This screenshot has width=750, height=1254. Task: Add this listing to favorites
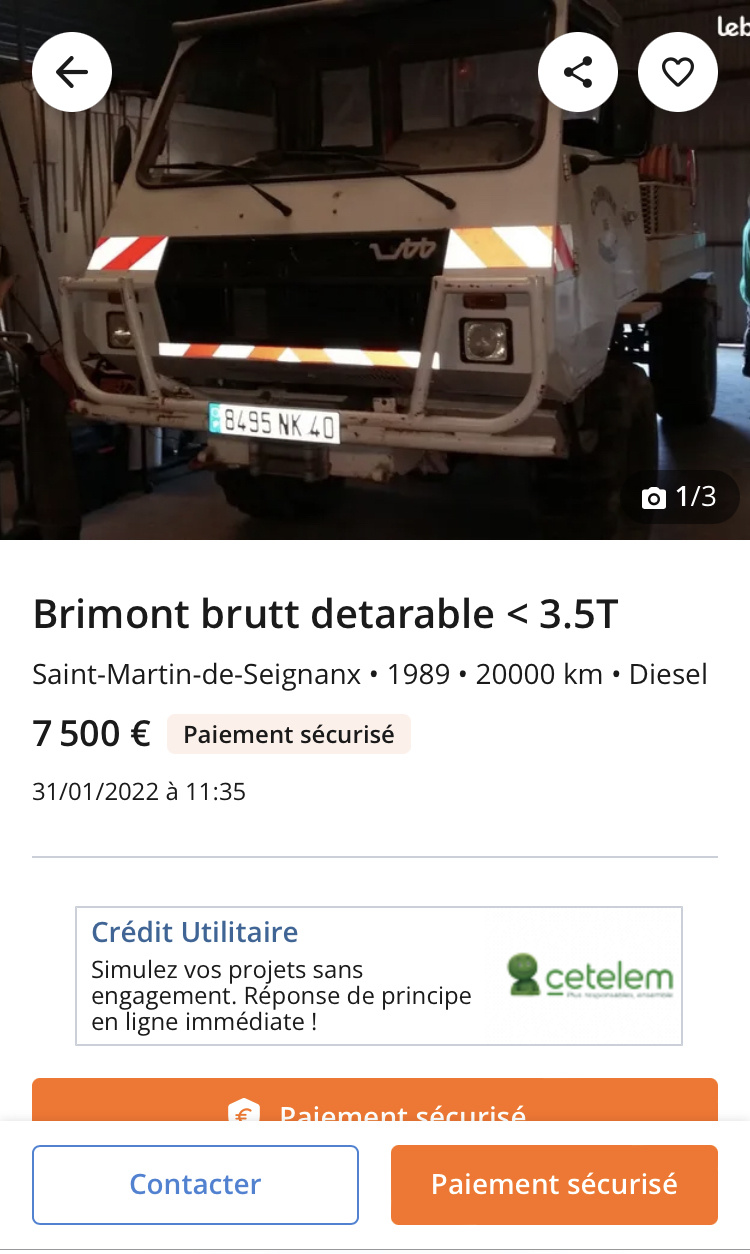tap(678, 72)
